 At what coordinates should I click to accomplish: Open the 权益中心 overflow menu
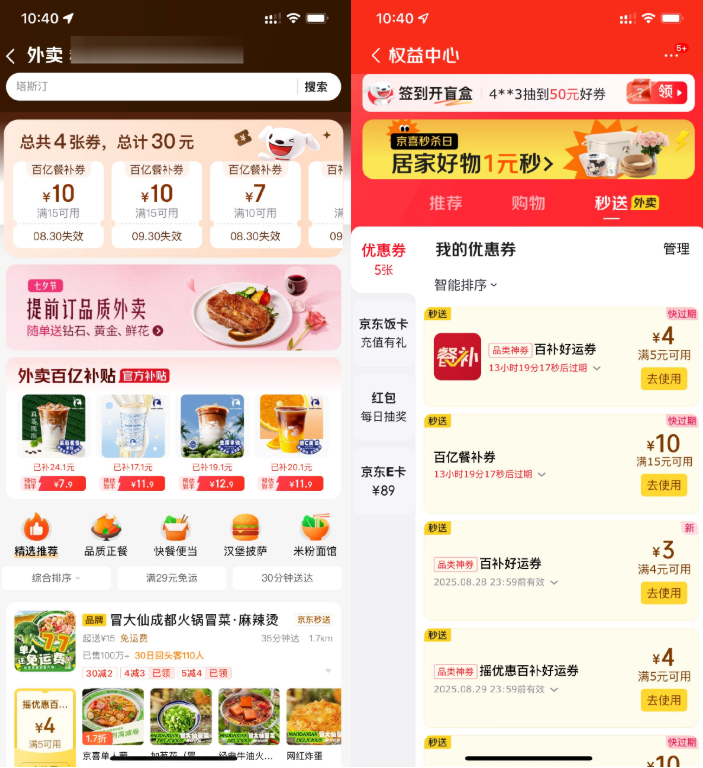tap(671, 55)
